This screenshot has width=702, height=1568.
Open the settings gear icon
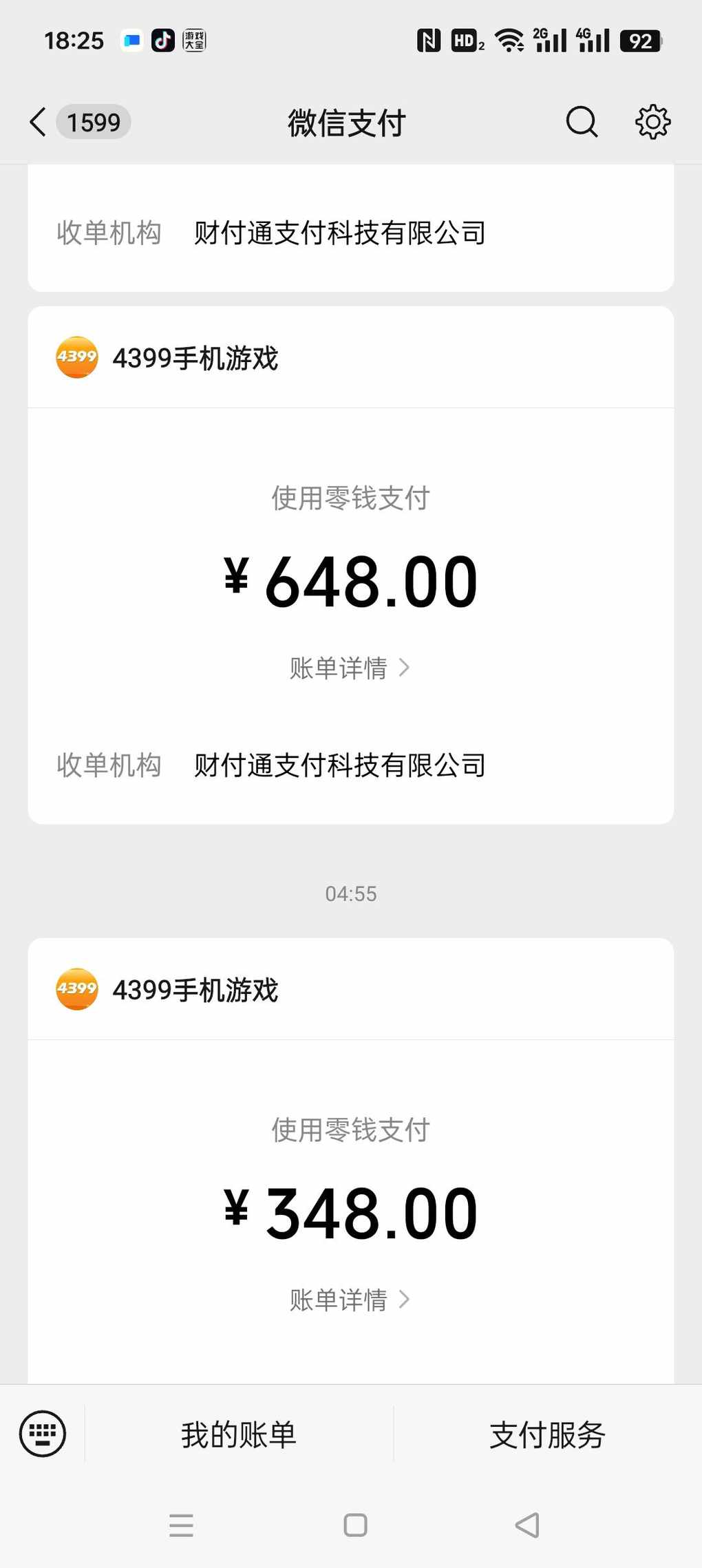pos(652,123)
